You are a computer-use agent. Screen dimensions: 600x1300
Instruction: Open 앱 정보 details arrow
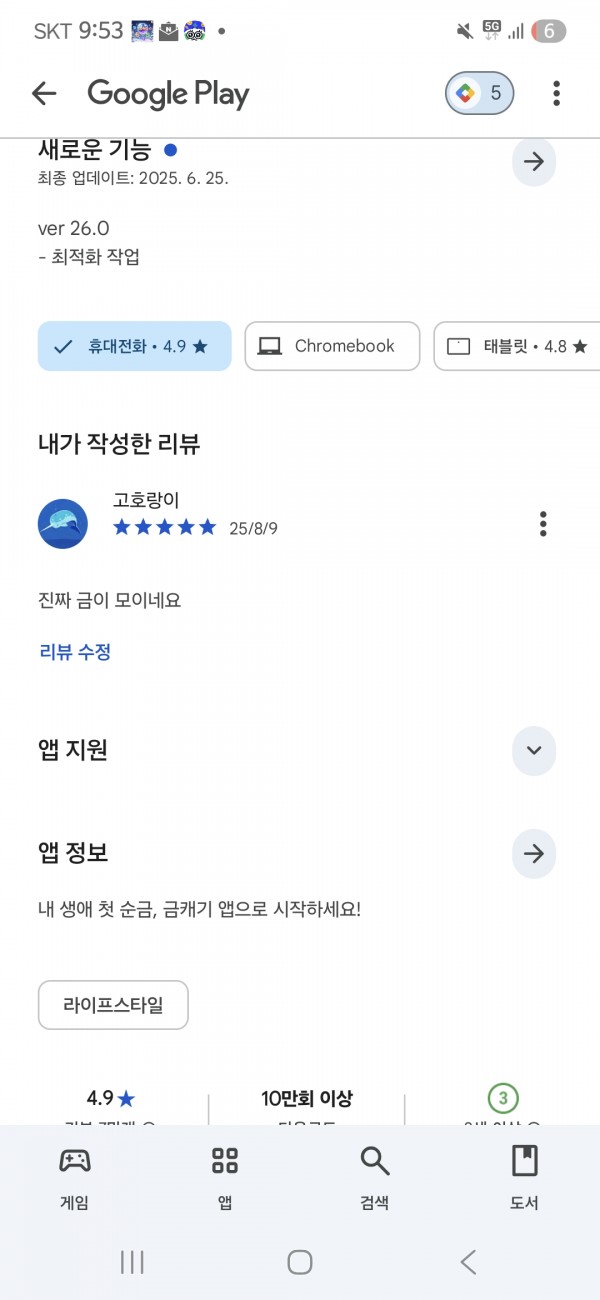[x=534, y=854]
